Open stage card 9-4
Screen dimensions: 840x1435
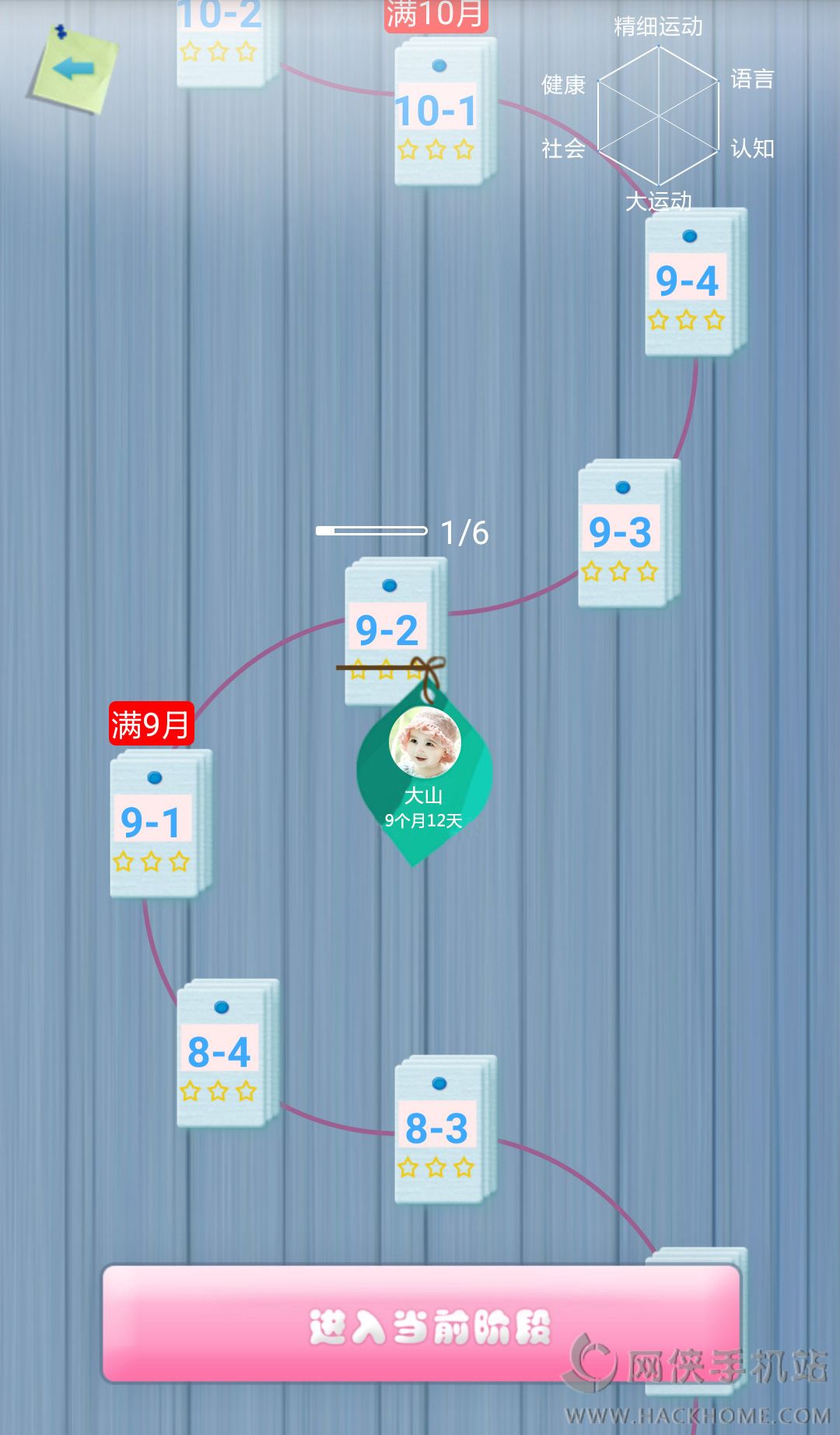tap(696, 282)
